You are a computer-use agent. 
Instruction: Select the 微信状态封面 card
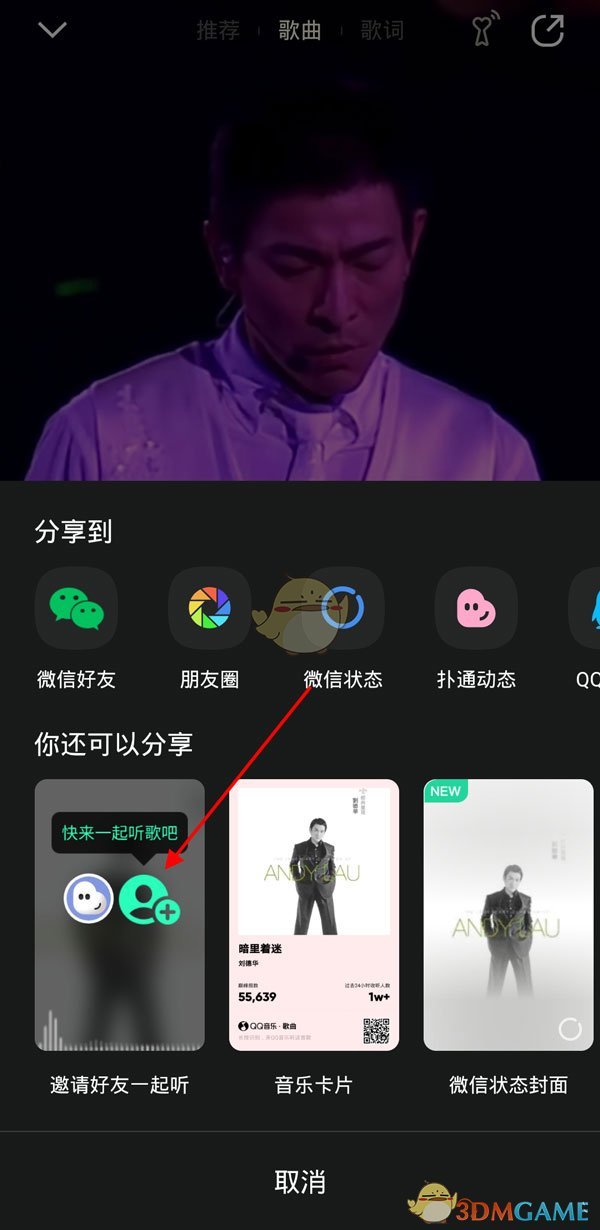click(x=508, y=915)
